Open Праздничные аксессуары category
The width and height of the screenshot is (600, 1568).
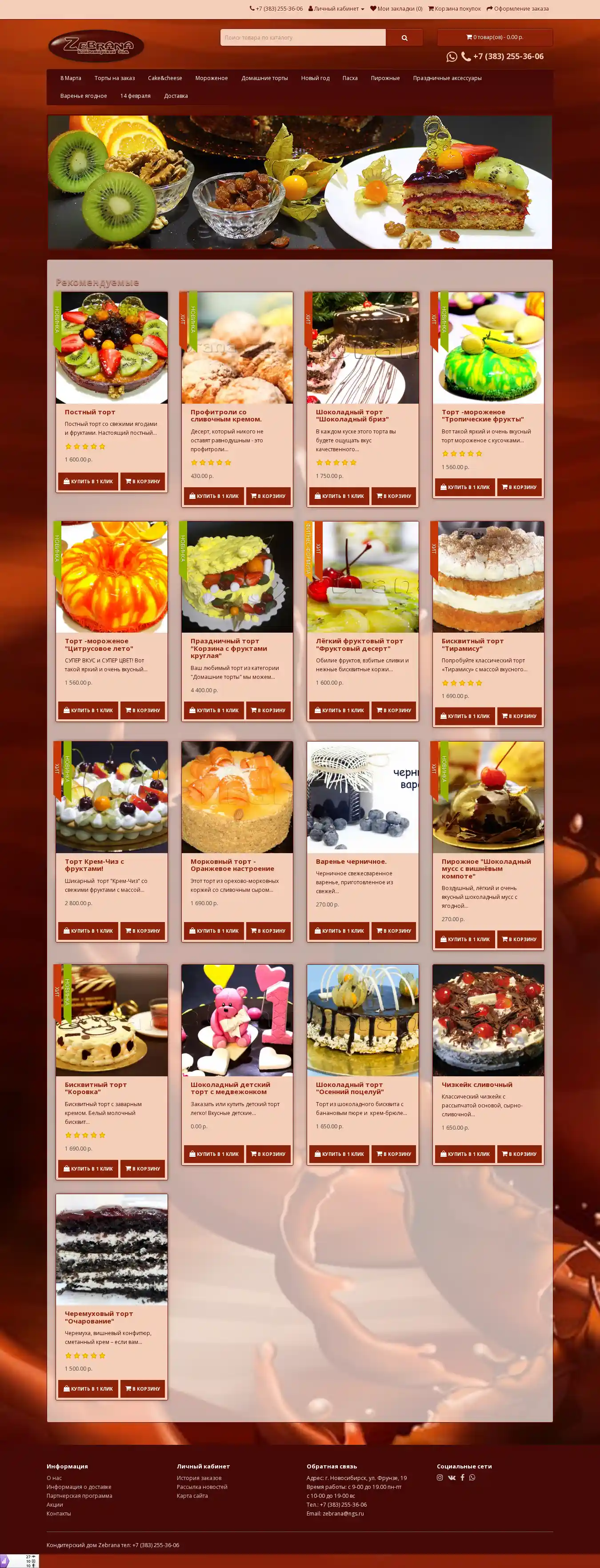pos(447,78)
